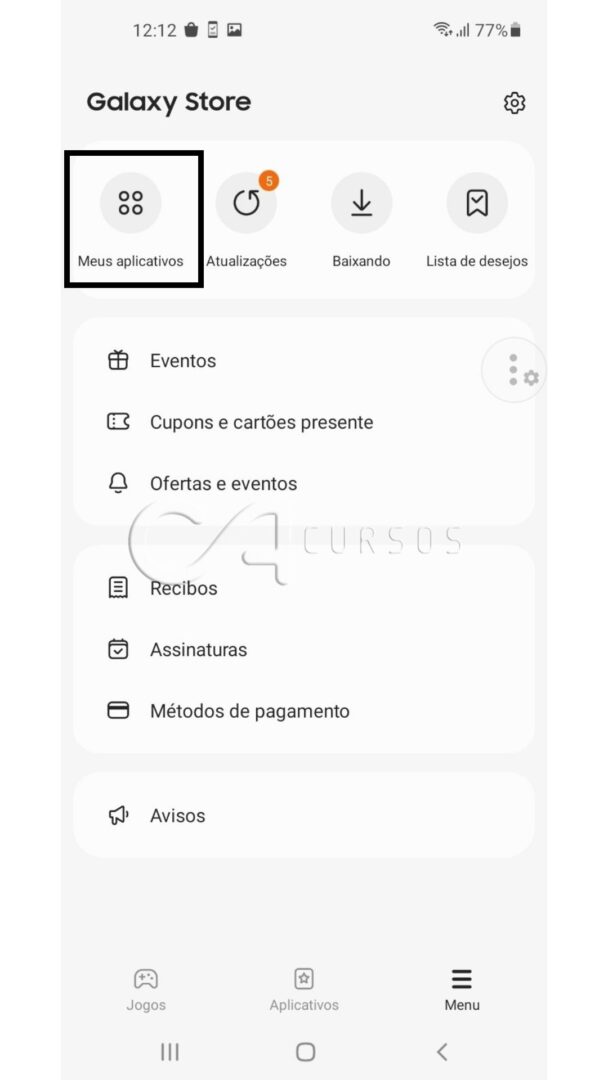Select the Menu tab
This screenshot has height=1080, width=608.
pos(461,990)
